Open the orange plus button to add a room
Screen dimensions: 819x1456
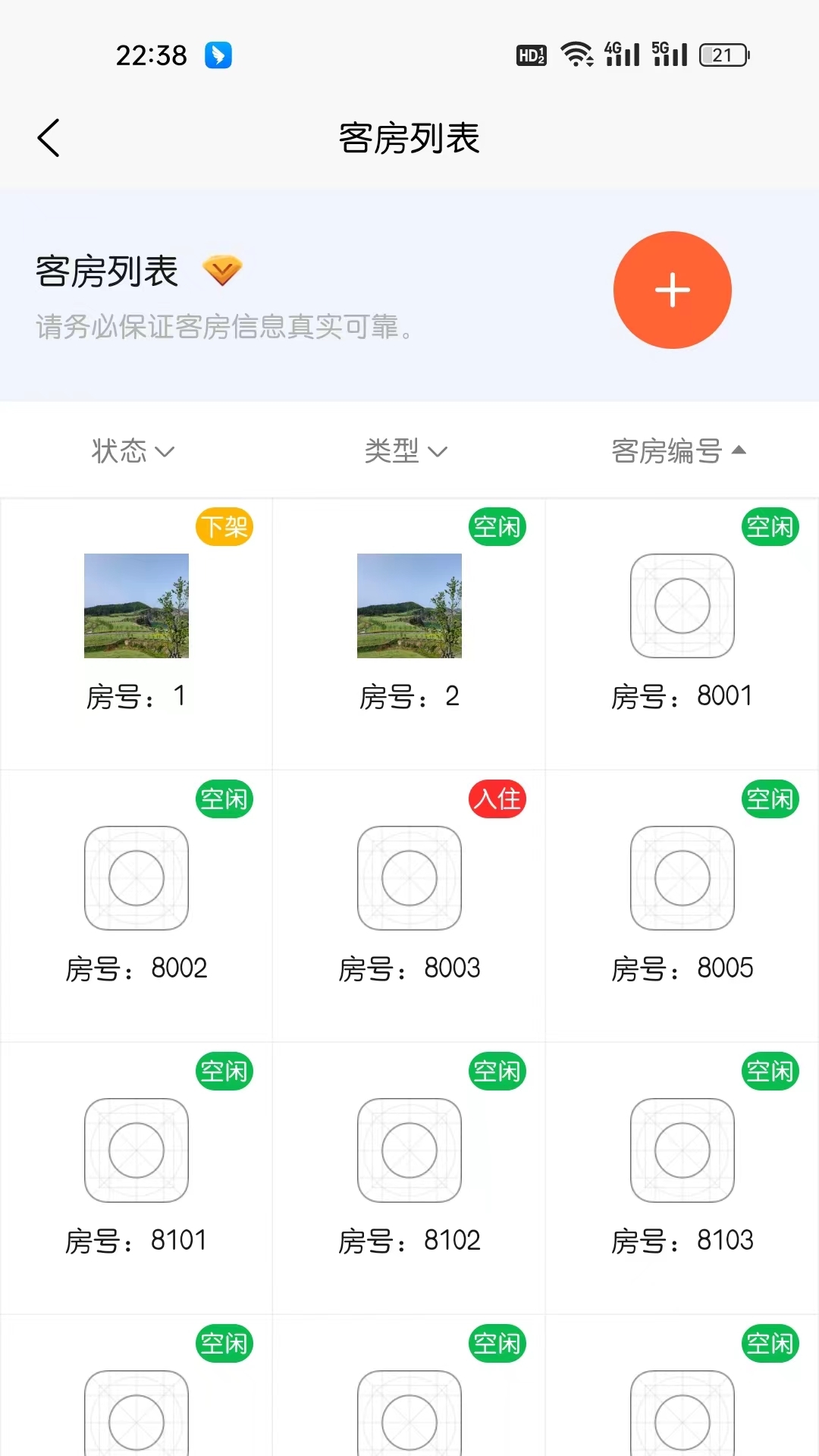(x=673, y=290)
